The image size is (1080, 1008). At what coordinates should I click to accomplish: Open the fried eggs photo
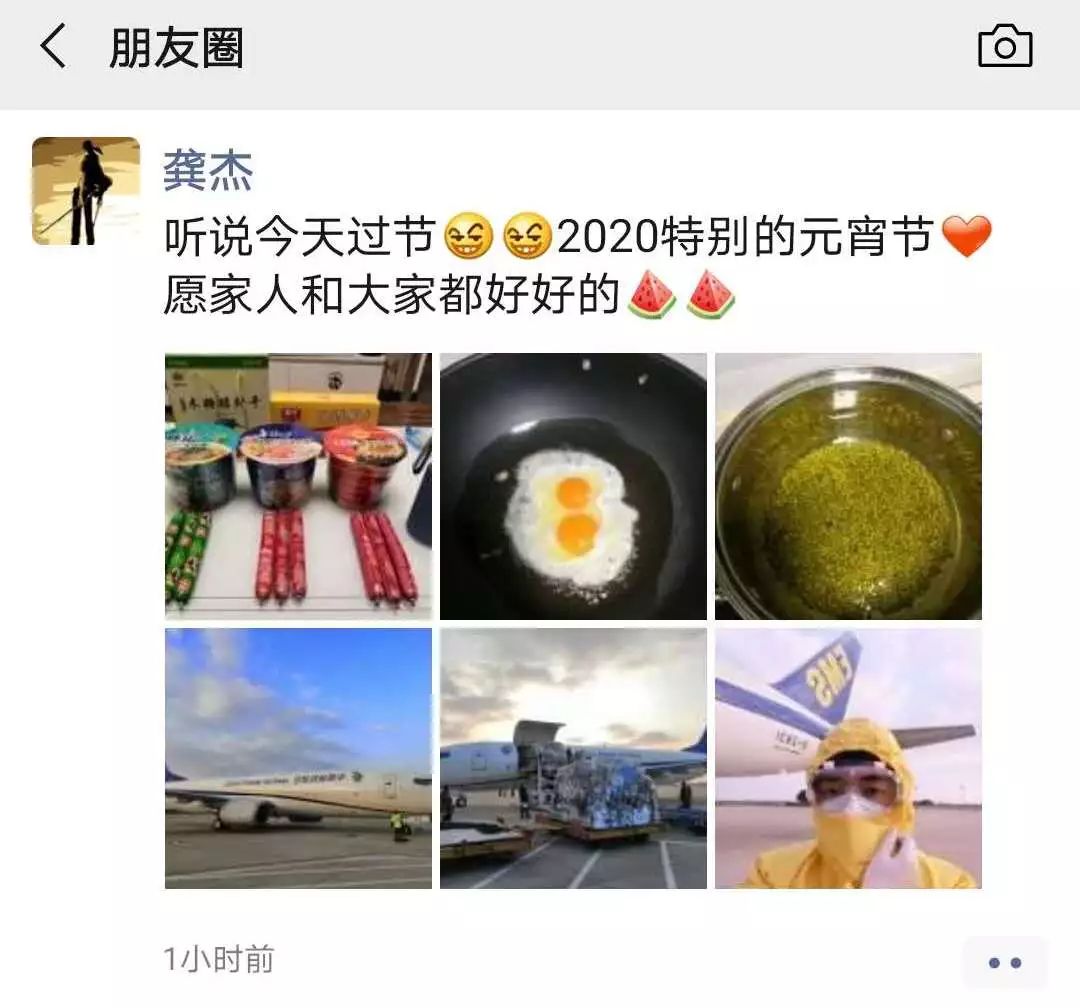(573, 486)
